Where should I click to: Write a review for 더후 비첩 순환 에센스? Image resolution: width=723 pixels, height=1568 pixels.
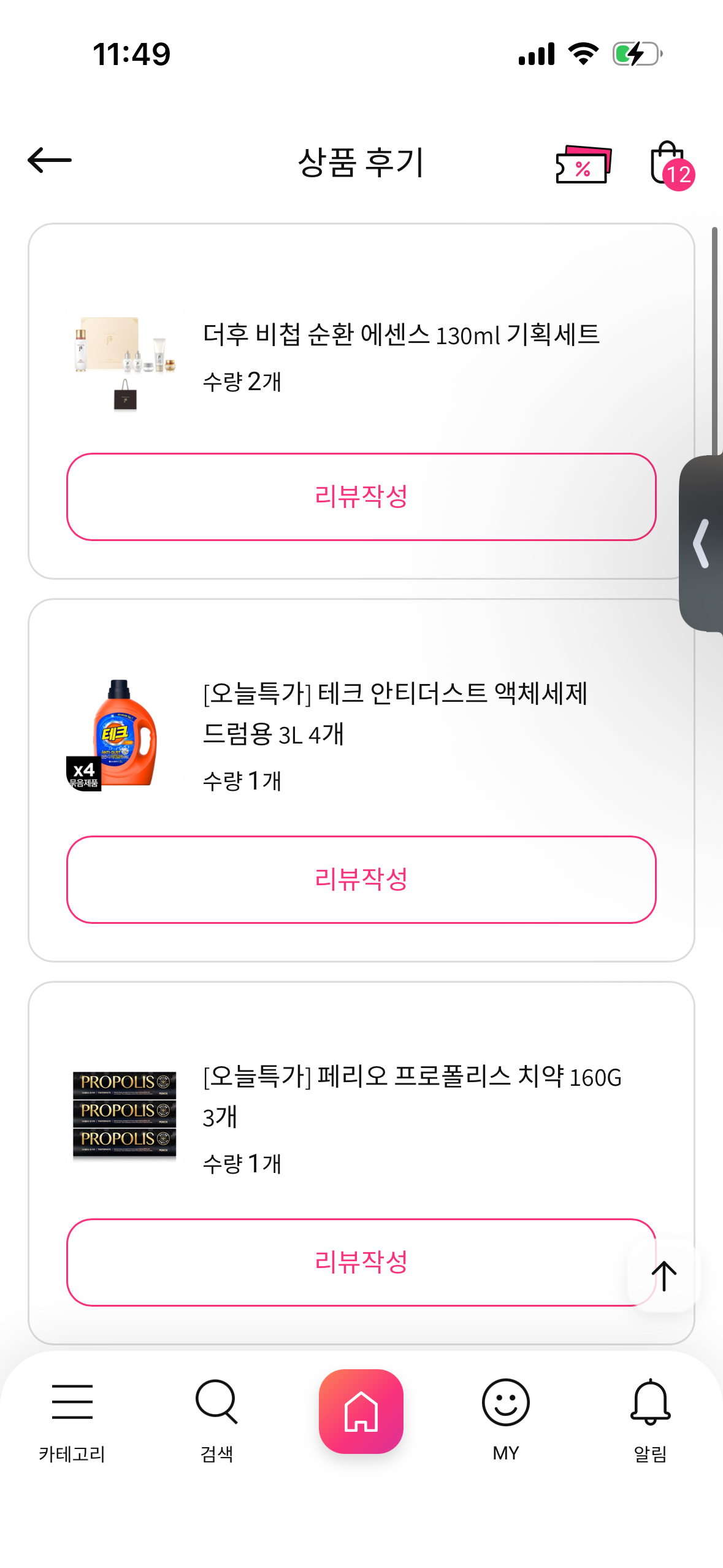tap(361, 496)
